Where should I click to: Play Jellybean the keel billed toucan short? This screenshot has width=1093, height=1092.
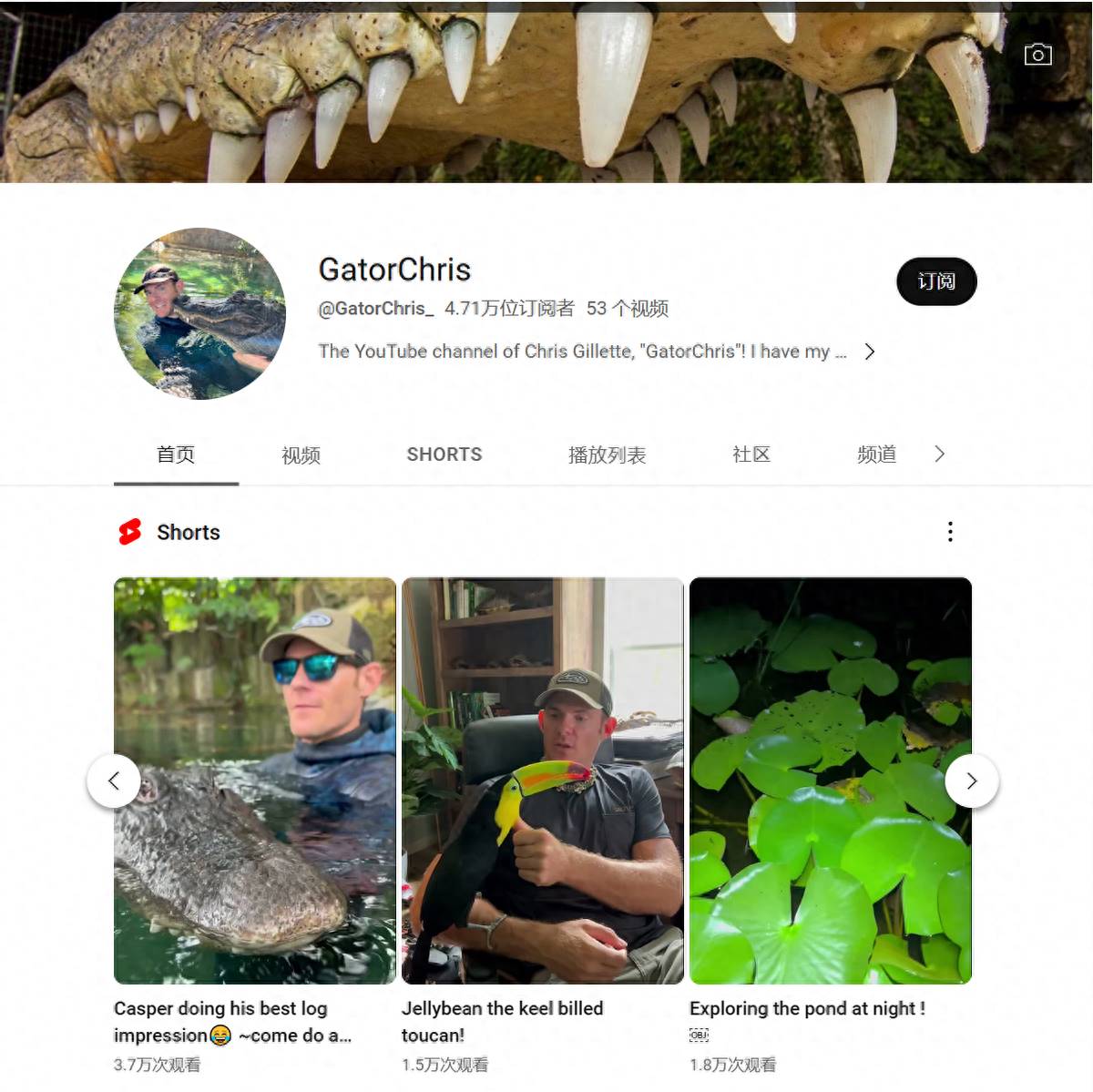543,781
